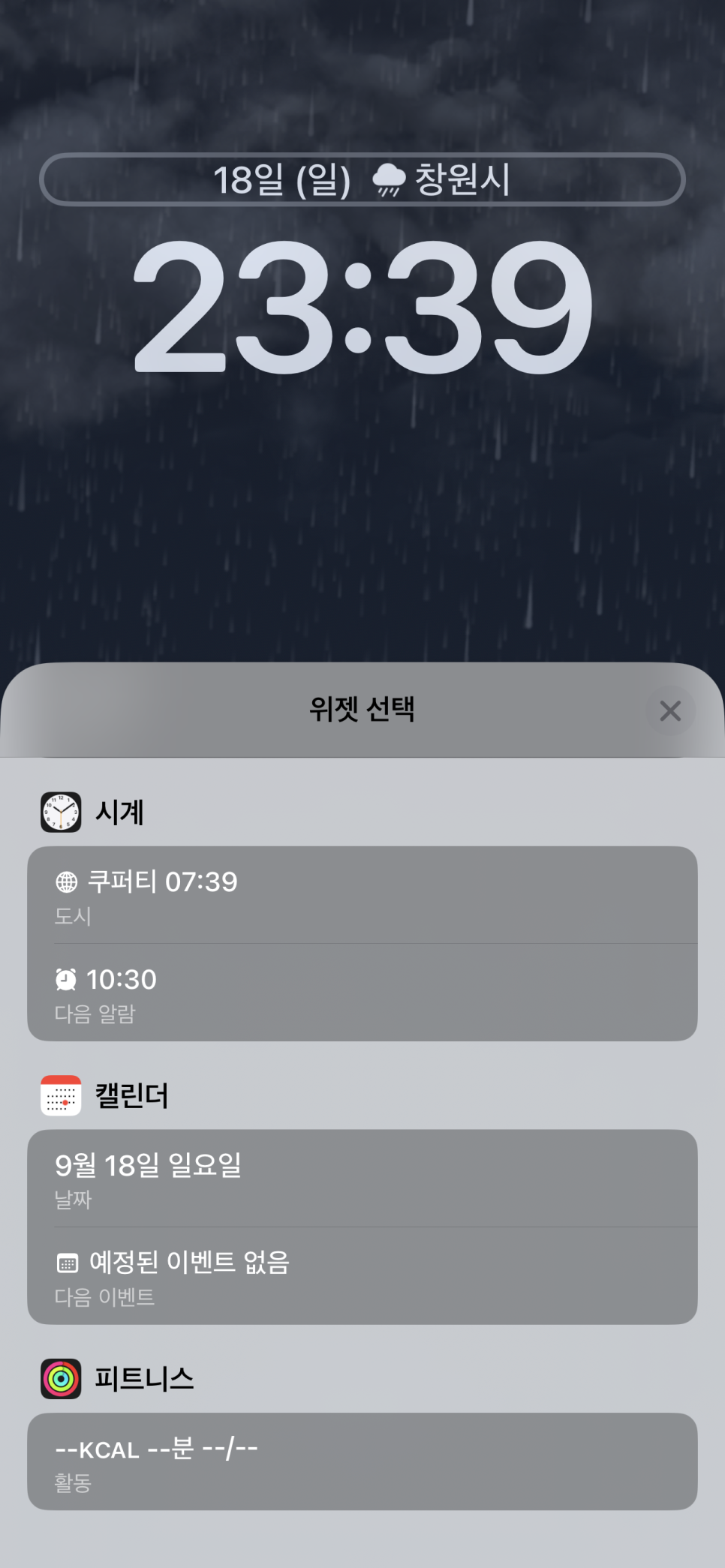This screenshot has height=1568, width=725.
Task: Choose the 10:30 다음 알람 widget
Action: pyautogui.click(x=362, y=993)
